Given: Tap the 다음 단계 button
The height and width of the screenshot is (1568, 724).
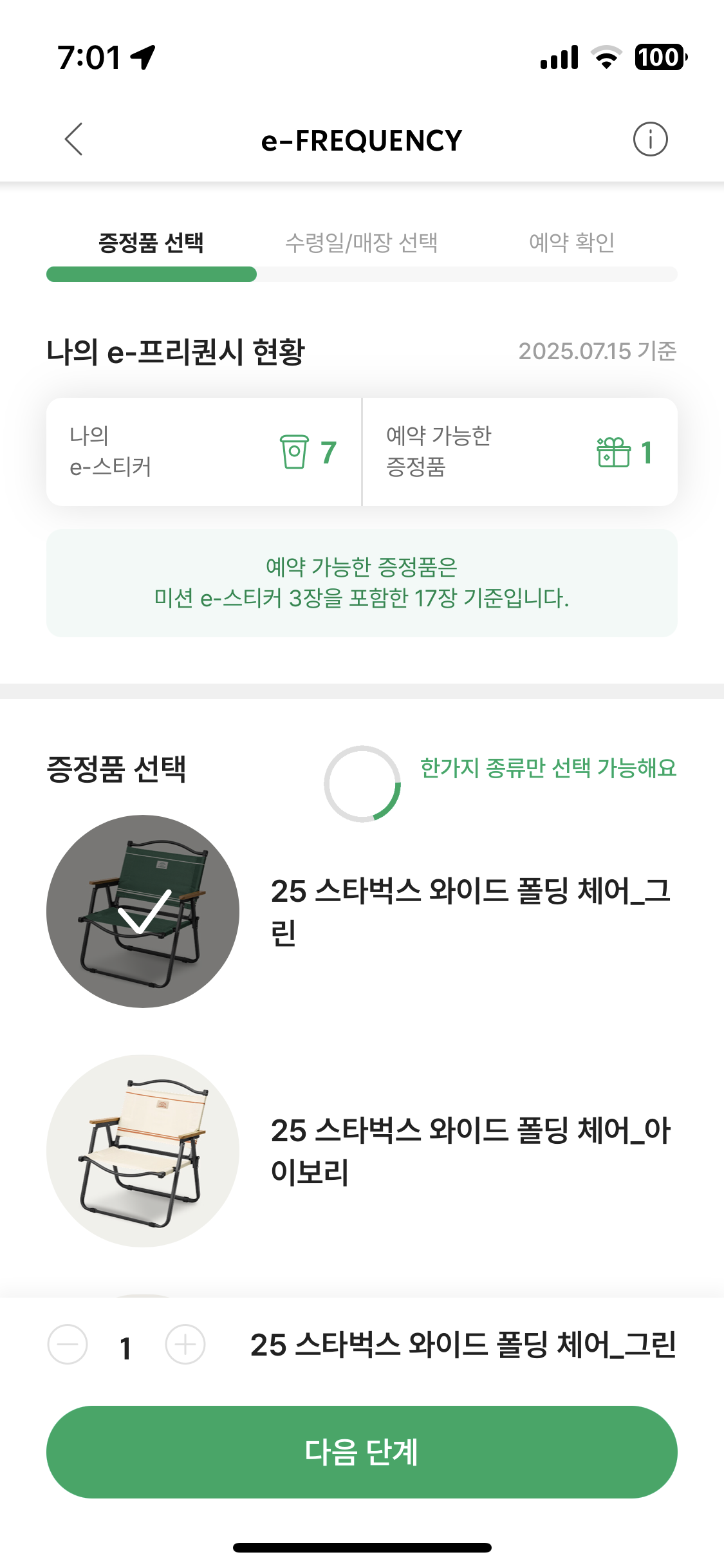Looking at the screenshot, I should (x=362, y=1451).
